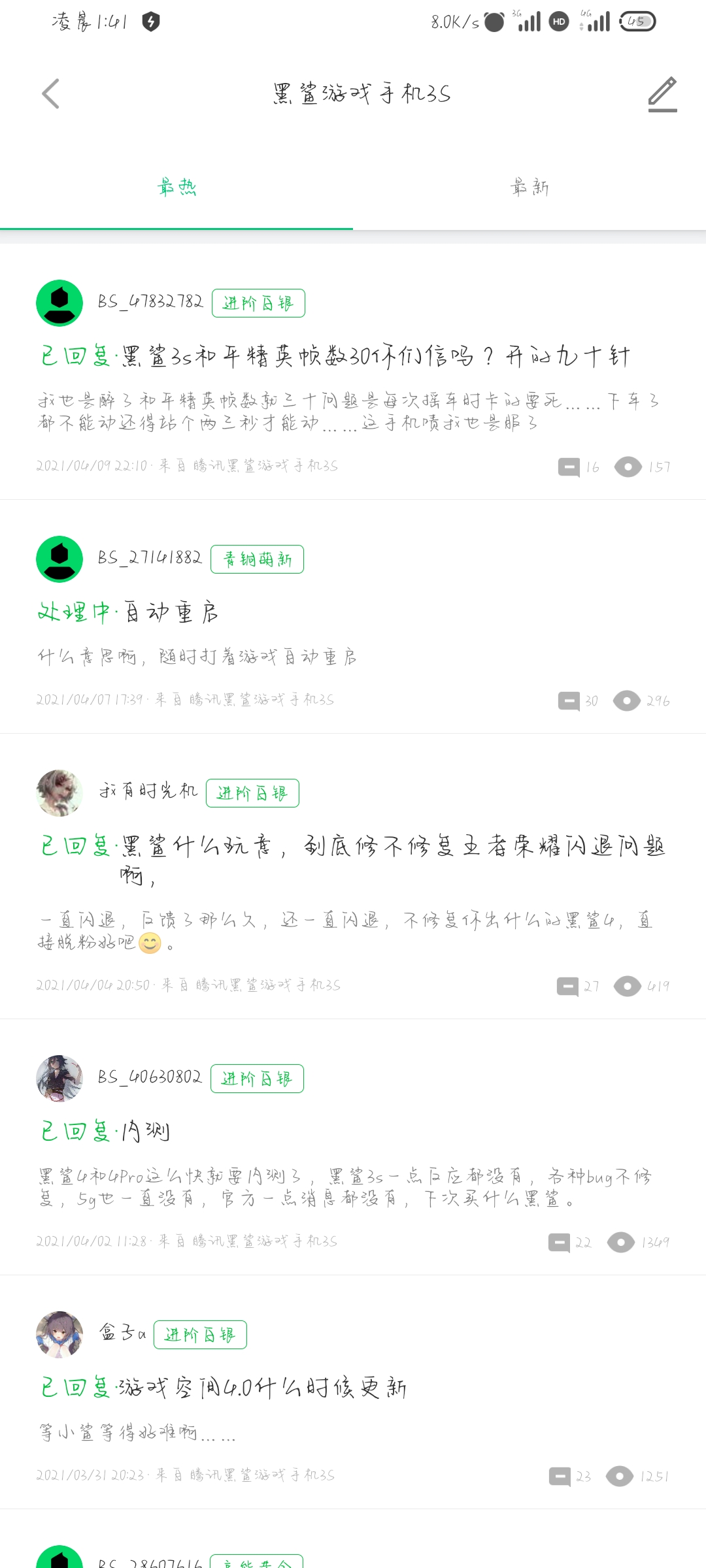View profile avatar of BS_47832782
This screenshot has width=706, height=1568.
point(59,303)
